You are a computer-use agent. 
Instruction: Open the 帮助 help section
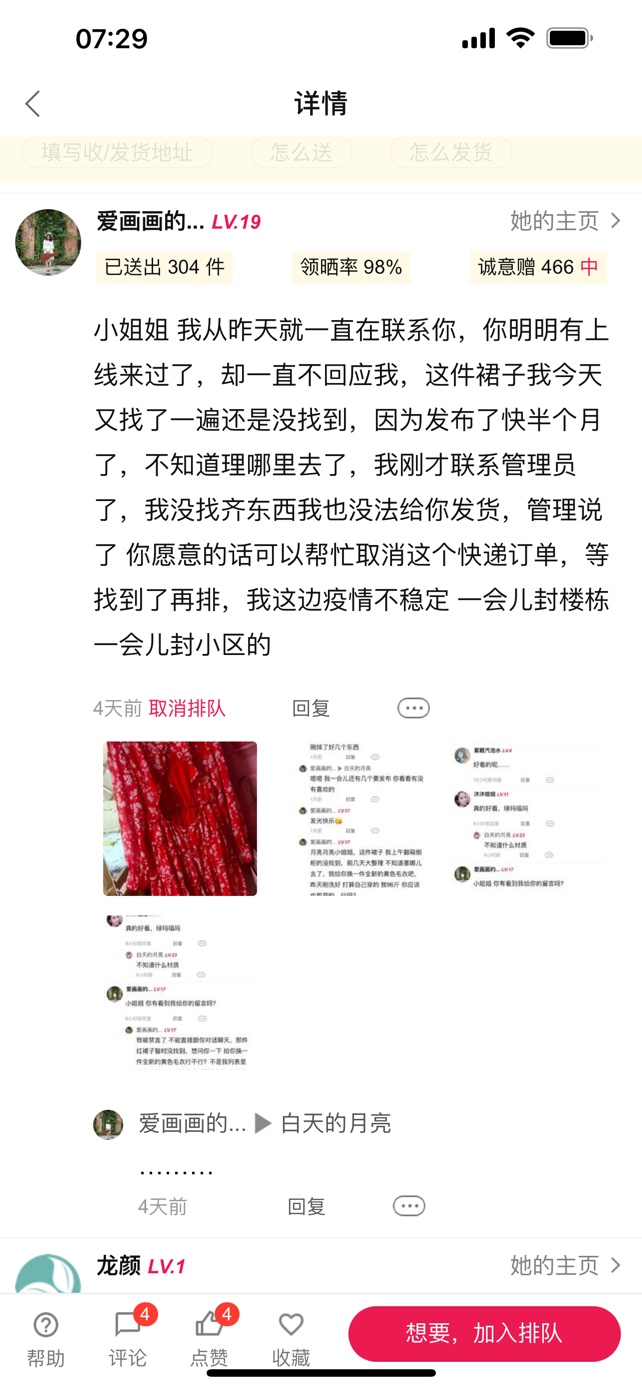click(x=45, y=1338)
